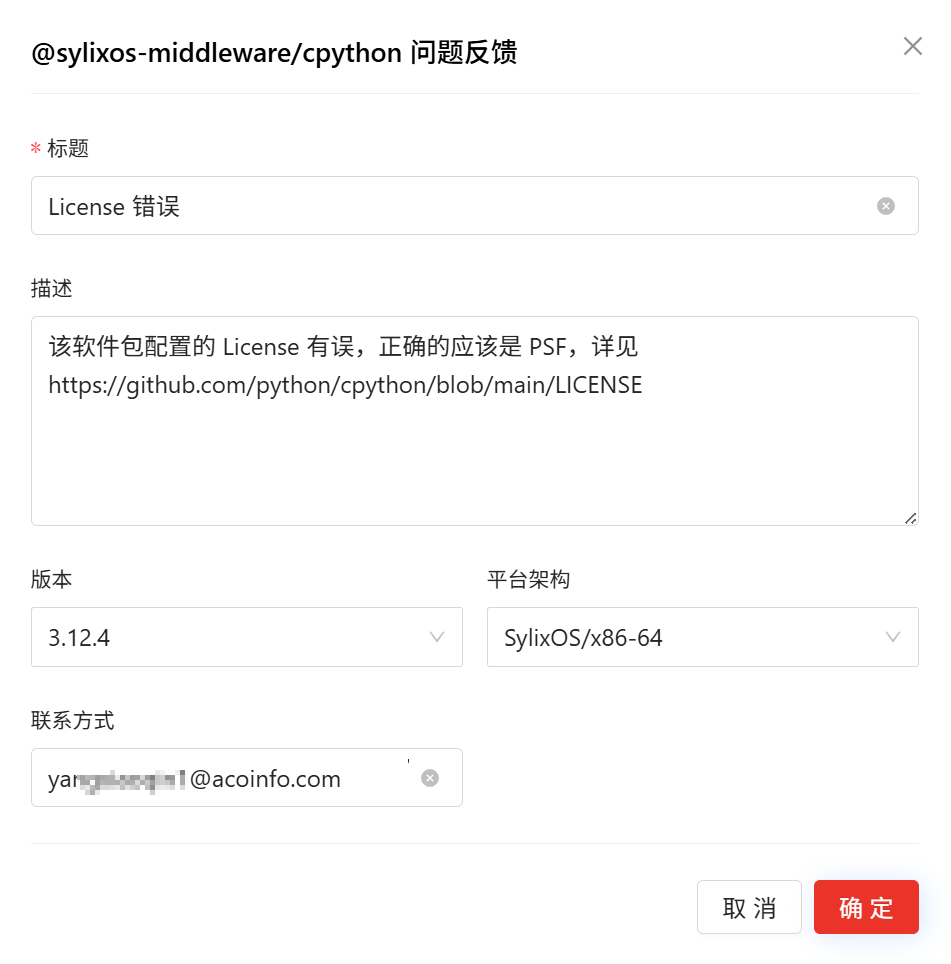This screenshot has width=951, height=964.
Task: Tap the 标题 input field
Action: click(450, 206)
